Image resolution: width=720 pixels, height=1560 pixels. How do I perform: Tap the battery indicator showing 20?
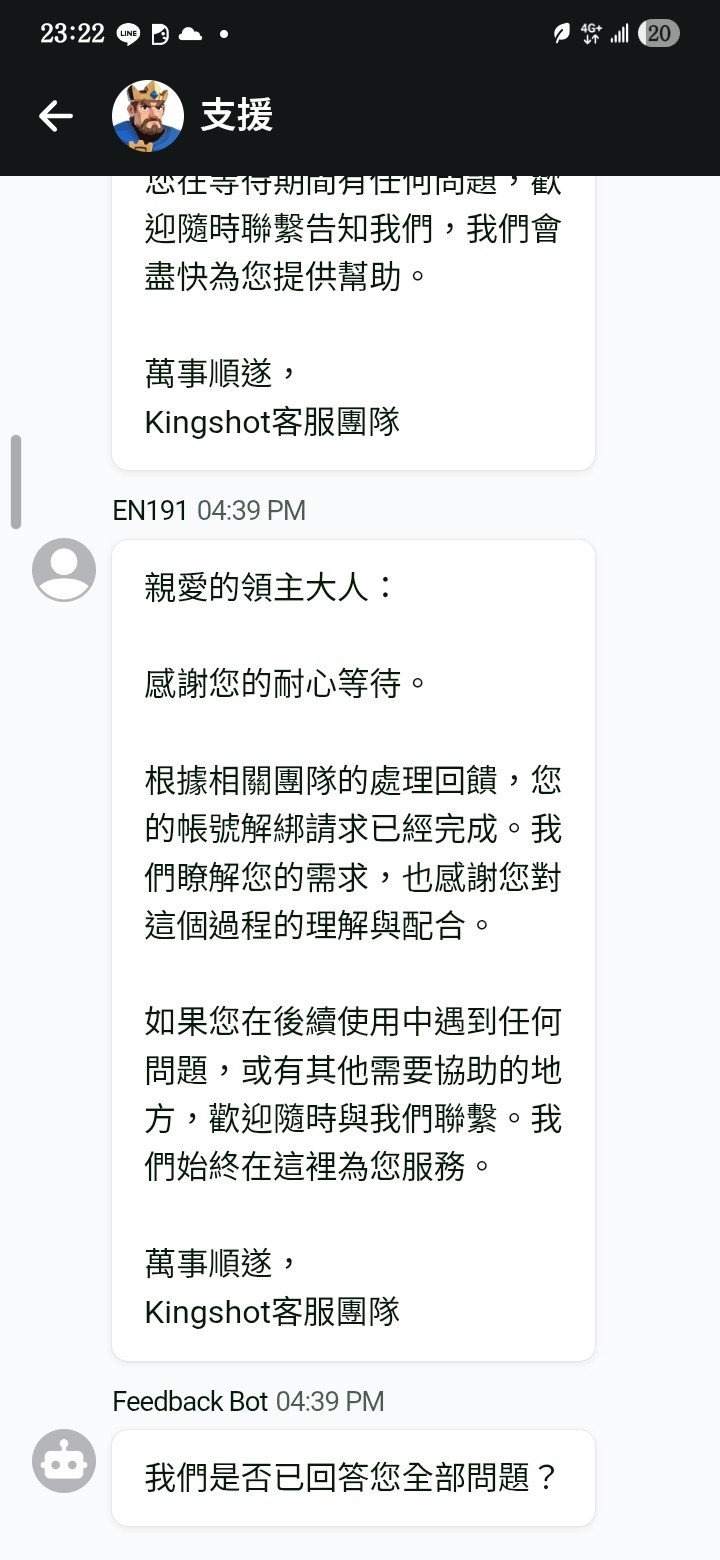click(x=659, y=33)
